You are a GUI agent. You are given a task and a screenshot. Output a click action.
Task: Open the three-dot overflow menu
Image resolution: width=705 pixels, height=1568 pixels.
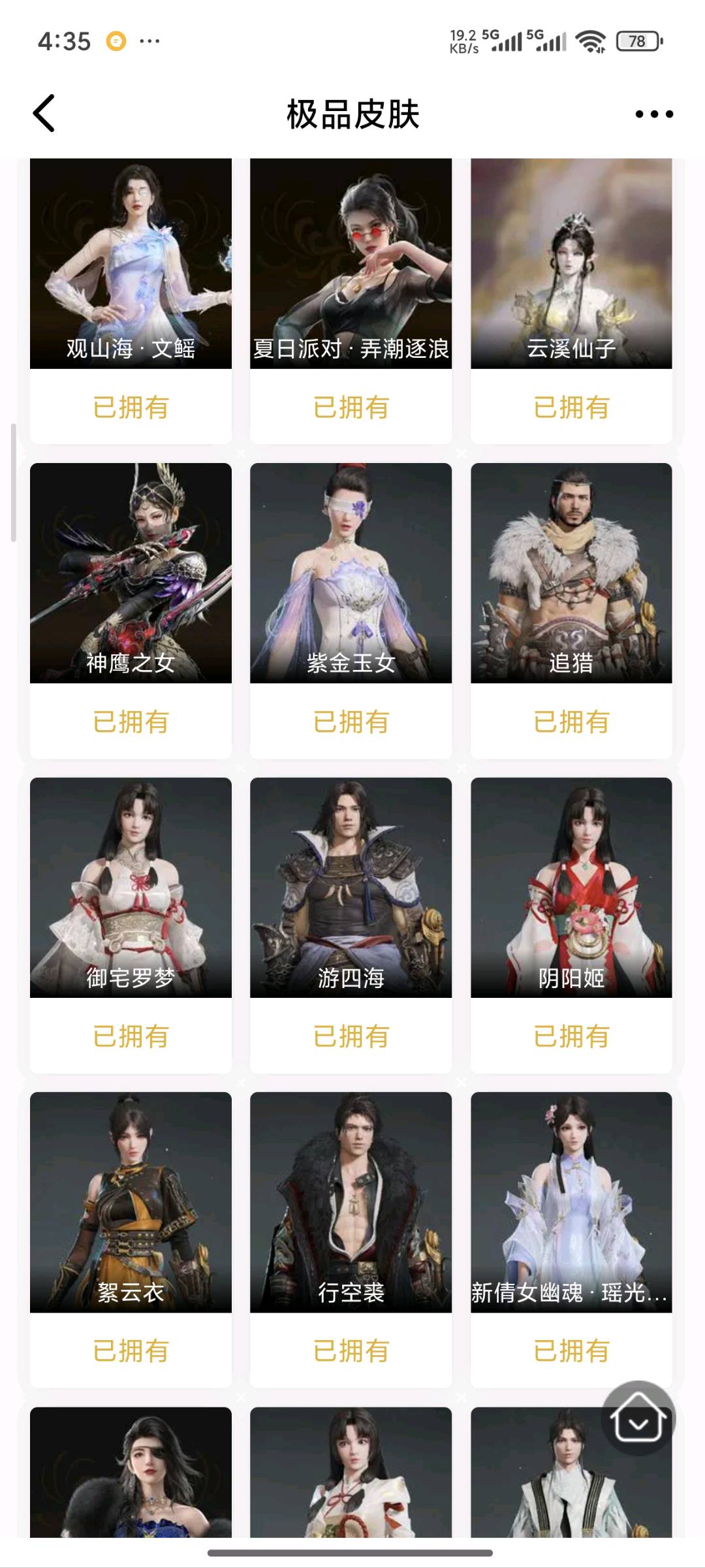[x=654, y=114]
